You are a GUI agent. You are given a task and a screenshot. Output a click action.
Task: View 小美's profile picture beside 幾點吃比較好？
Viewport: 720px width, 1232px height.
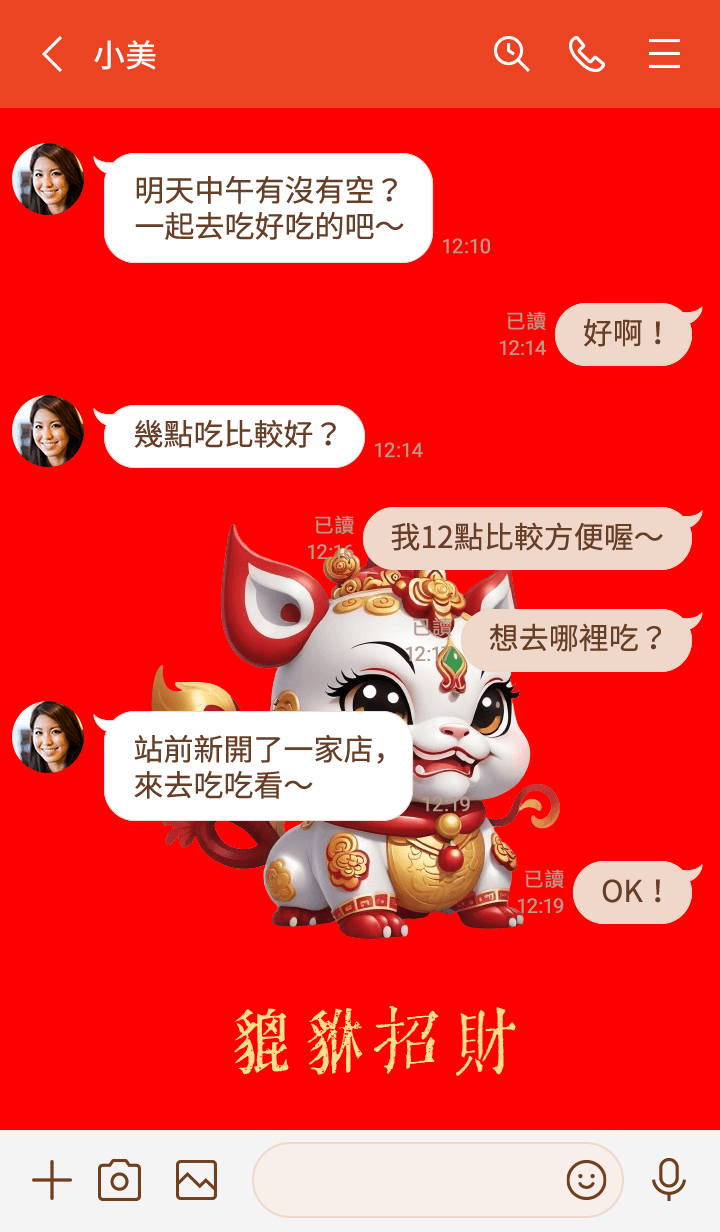tap(48, 431)
